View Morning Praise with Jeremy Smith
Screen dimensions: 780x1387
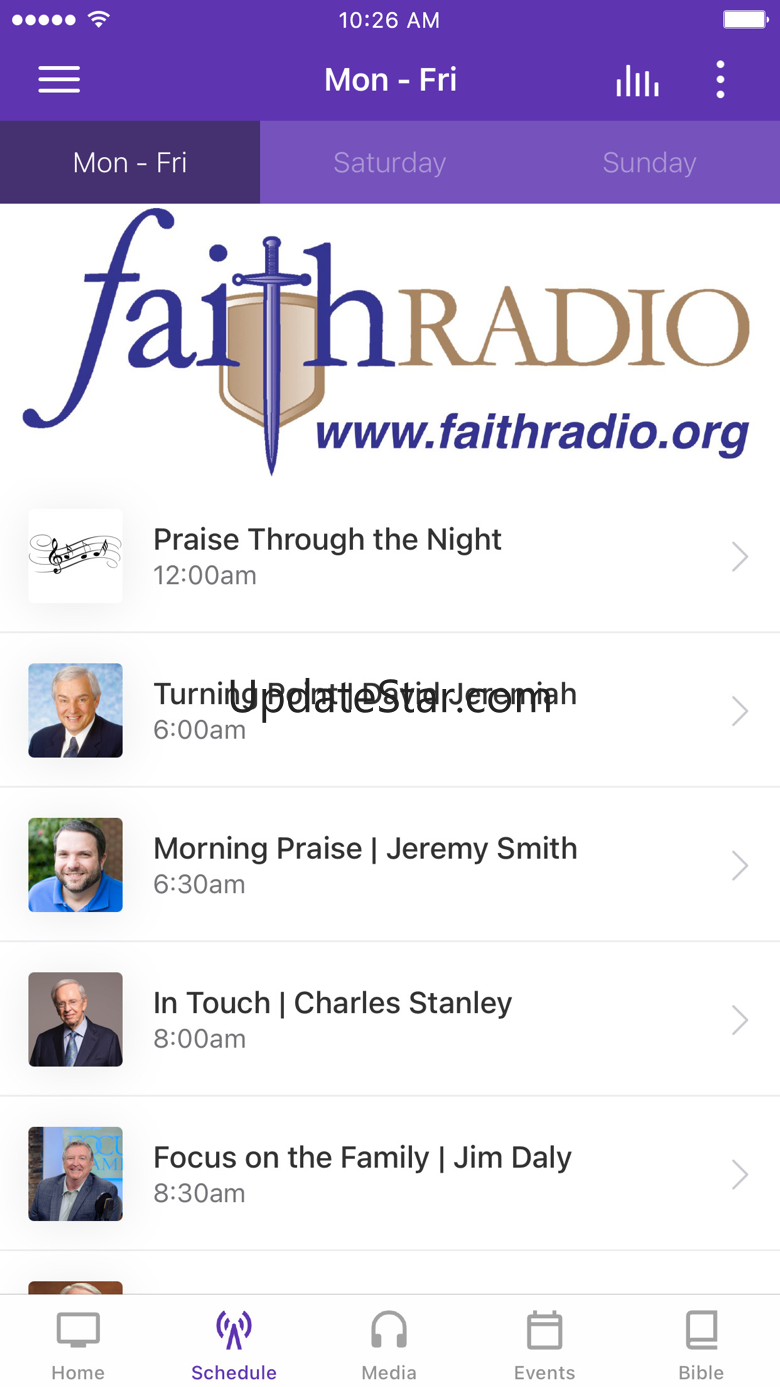click(x=389, y=865)
